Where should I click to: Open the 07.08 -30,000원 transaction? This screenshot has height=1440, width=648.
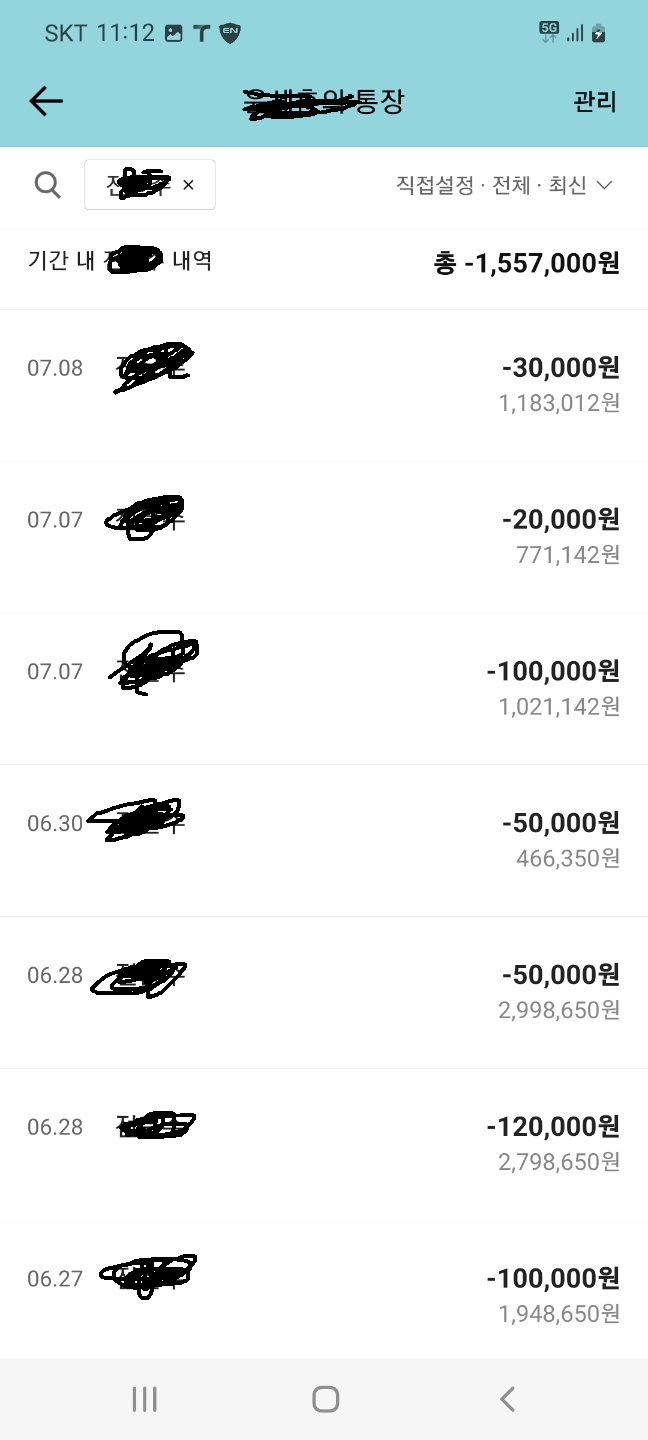[324, 386]
